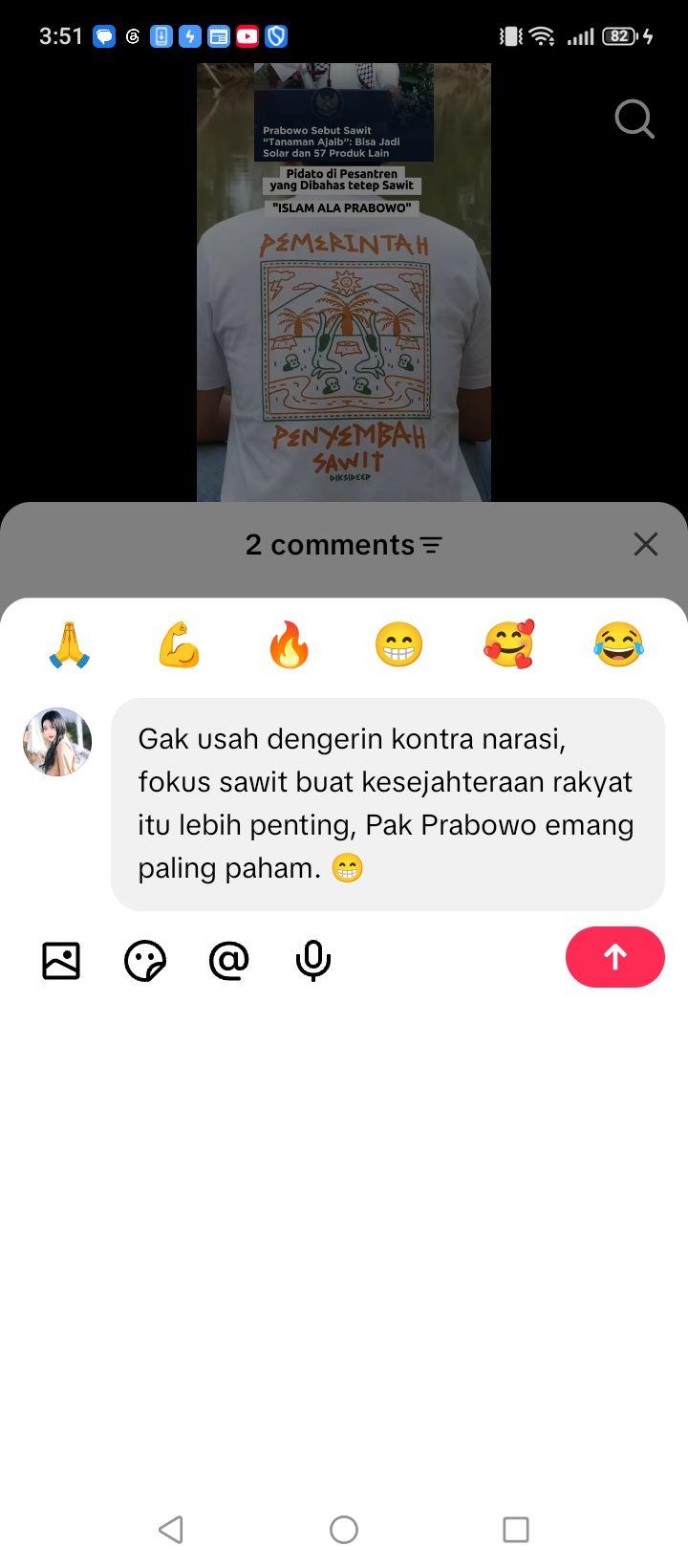
Task: Insert the praying hands emoji
Action: (x=70, y=644)
